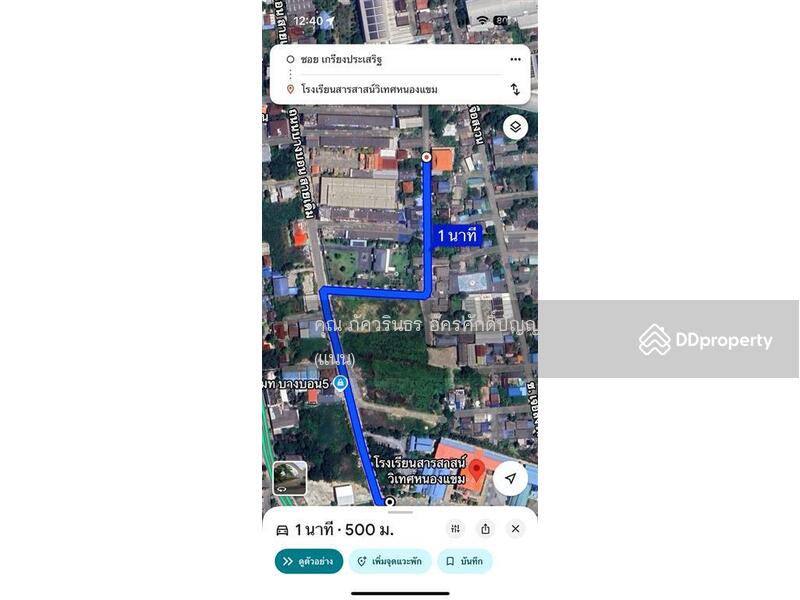
Task: Open the three-dot route overflow menu
Action: click(x=515, y=60)
